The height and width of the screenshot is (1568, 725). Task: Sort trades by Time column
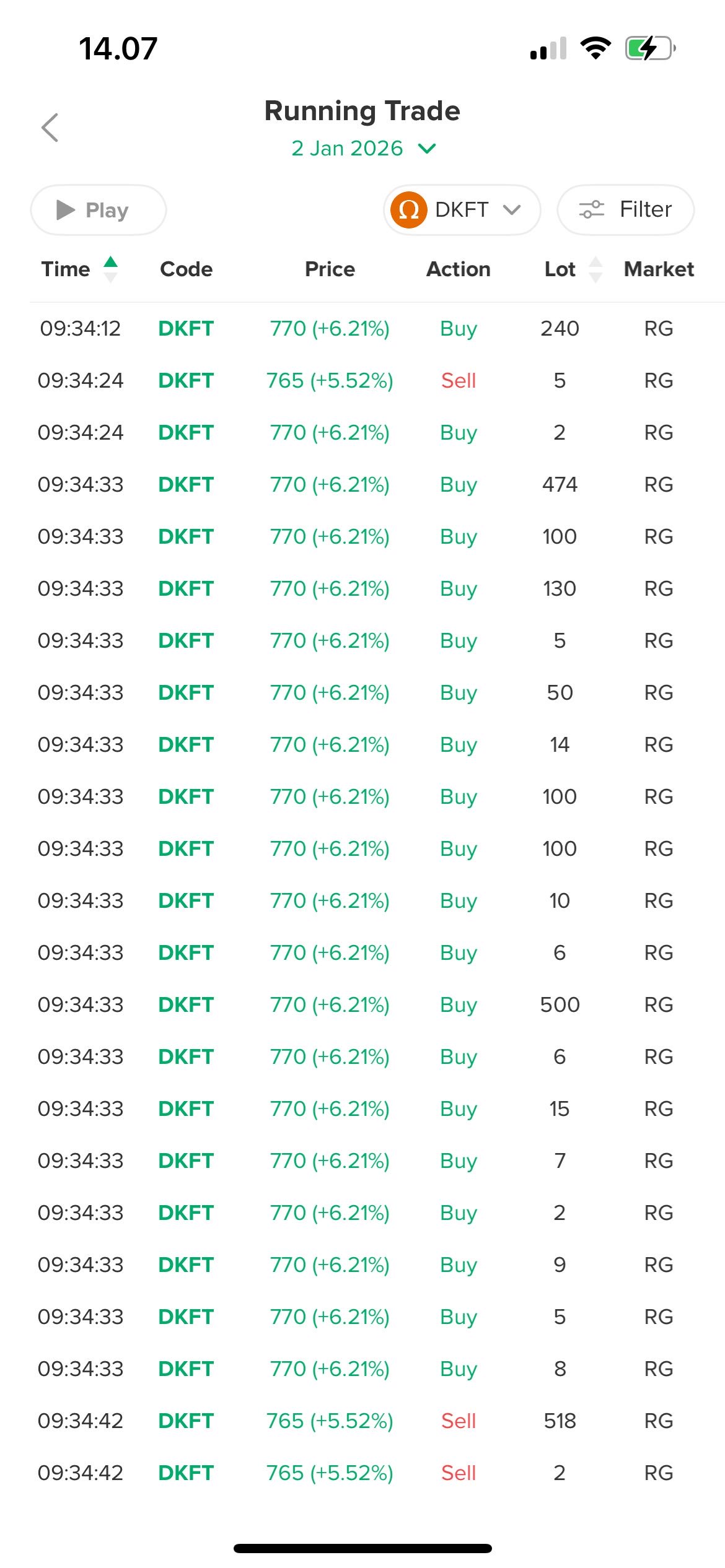[x=79, y=269]
